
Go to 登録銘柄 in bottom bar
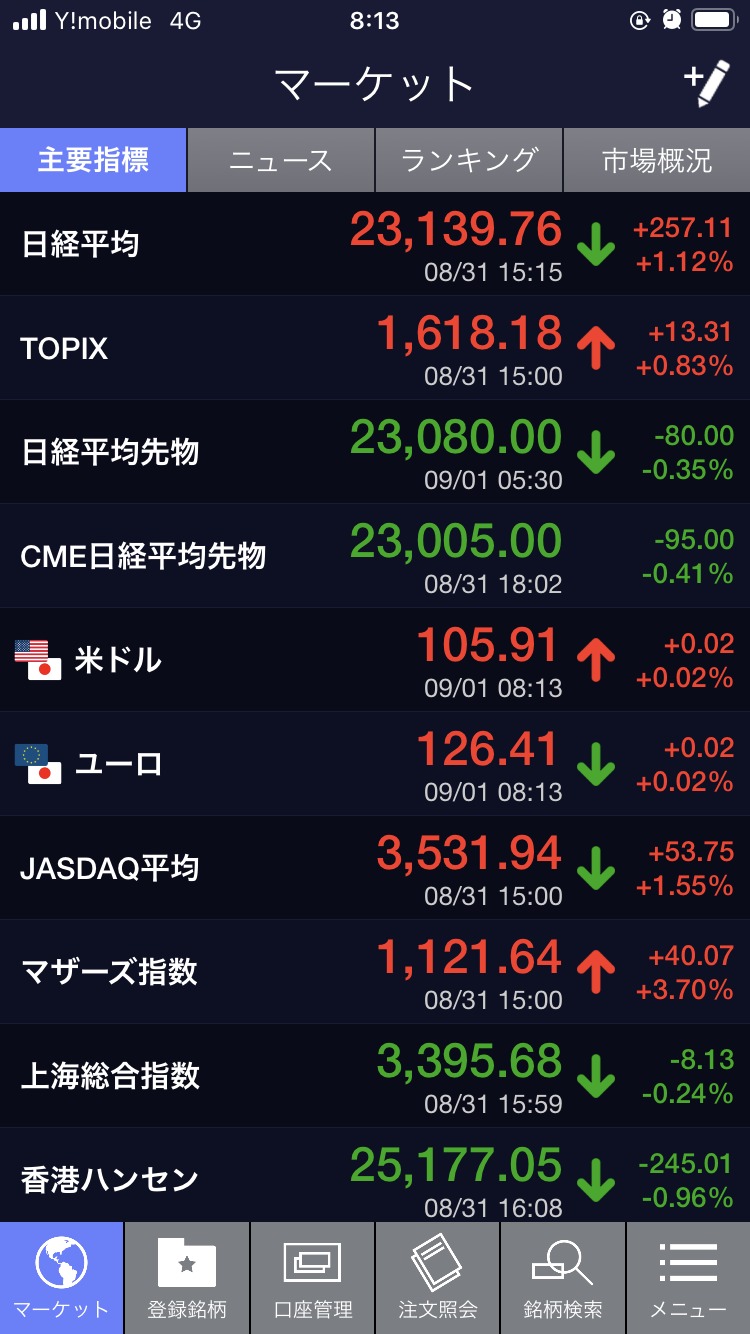[x=187, y=1278]
